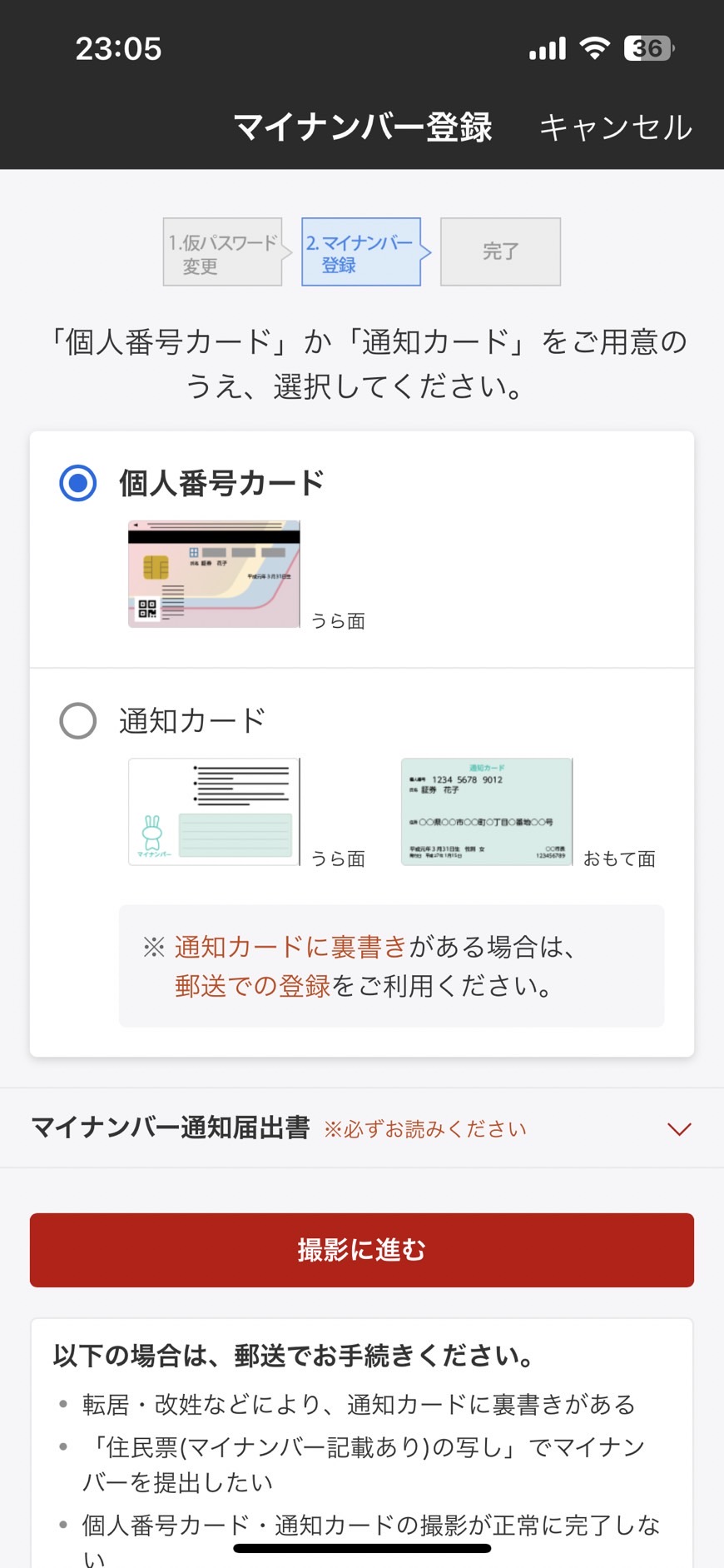724x1568 pixels.
Task: Expand the マイナンバー通知届出書 section
Action: pos(362,1128)
